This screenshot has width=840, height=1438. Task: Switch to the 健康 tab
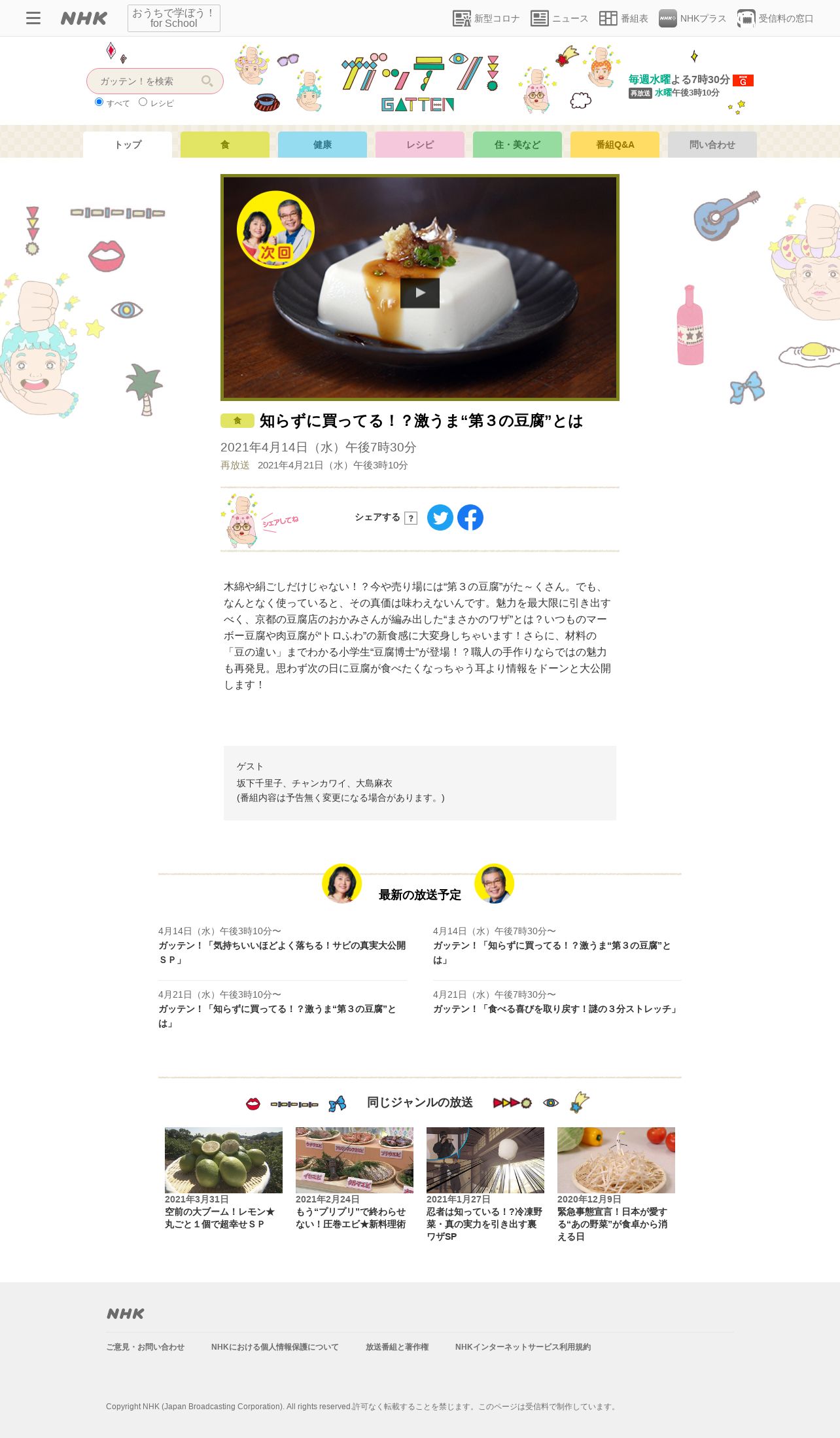[x=323, y=145]
